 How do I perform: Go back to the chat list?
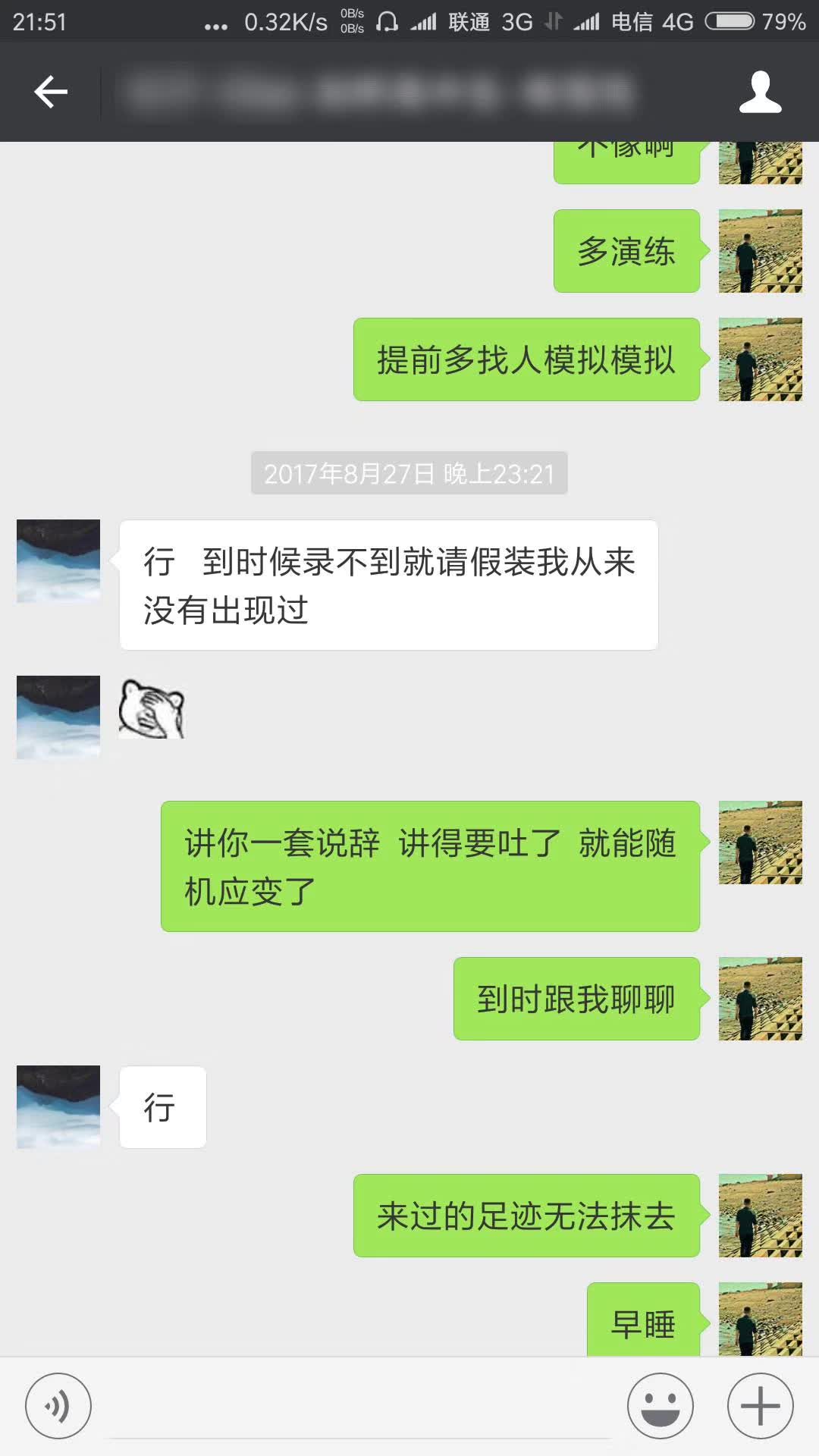51,93
